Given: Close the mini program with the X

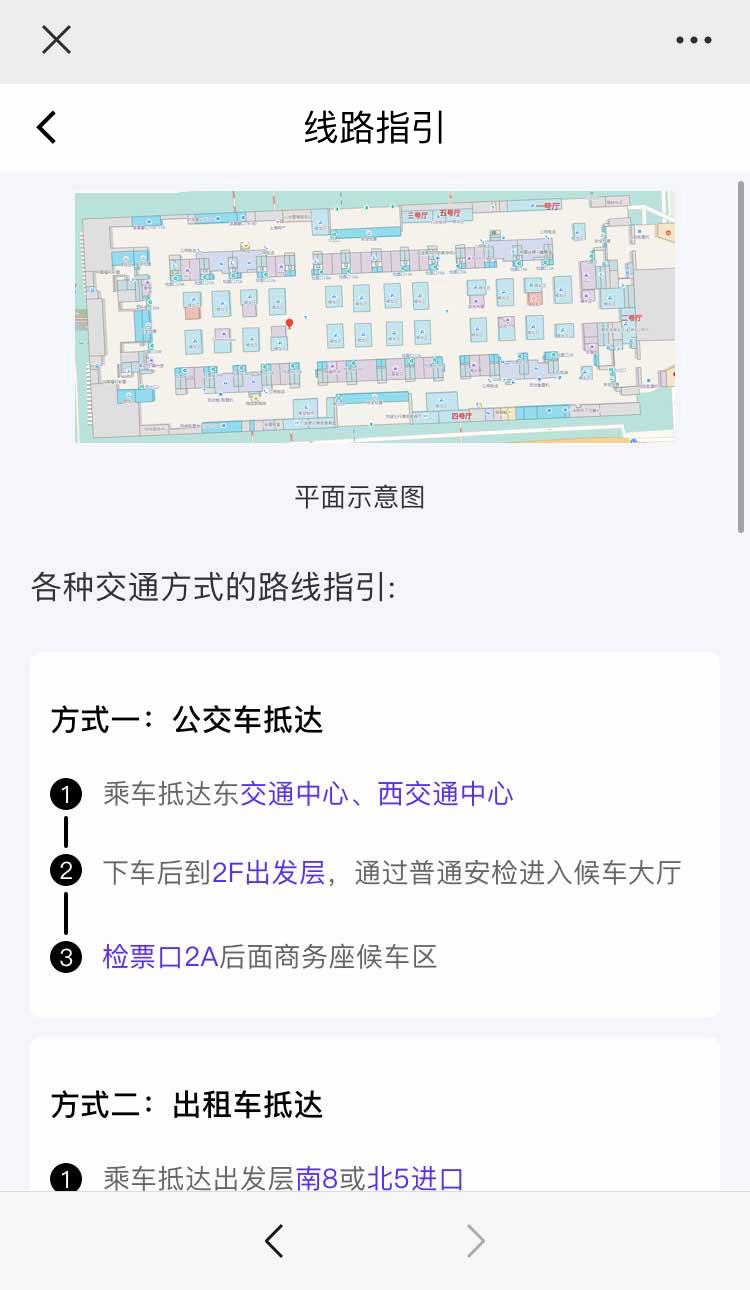Looking at the screenshot, I should coord(56,40).
